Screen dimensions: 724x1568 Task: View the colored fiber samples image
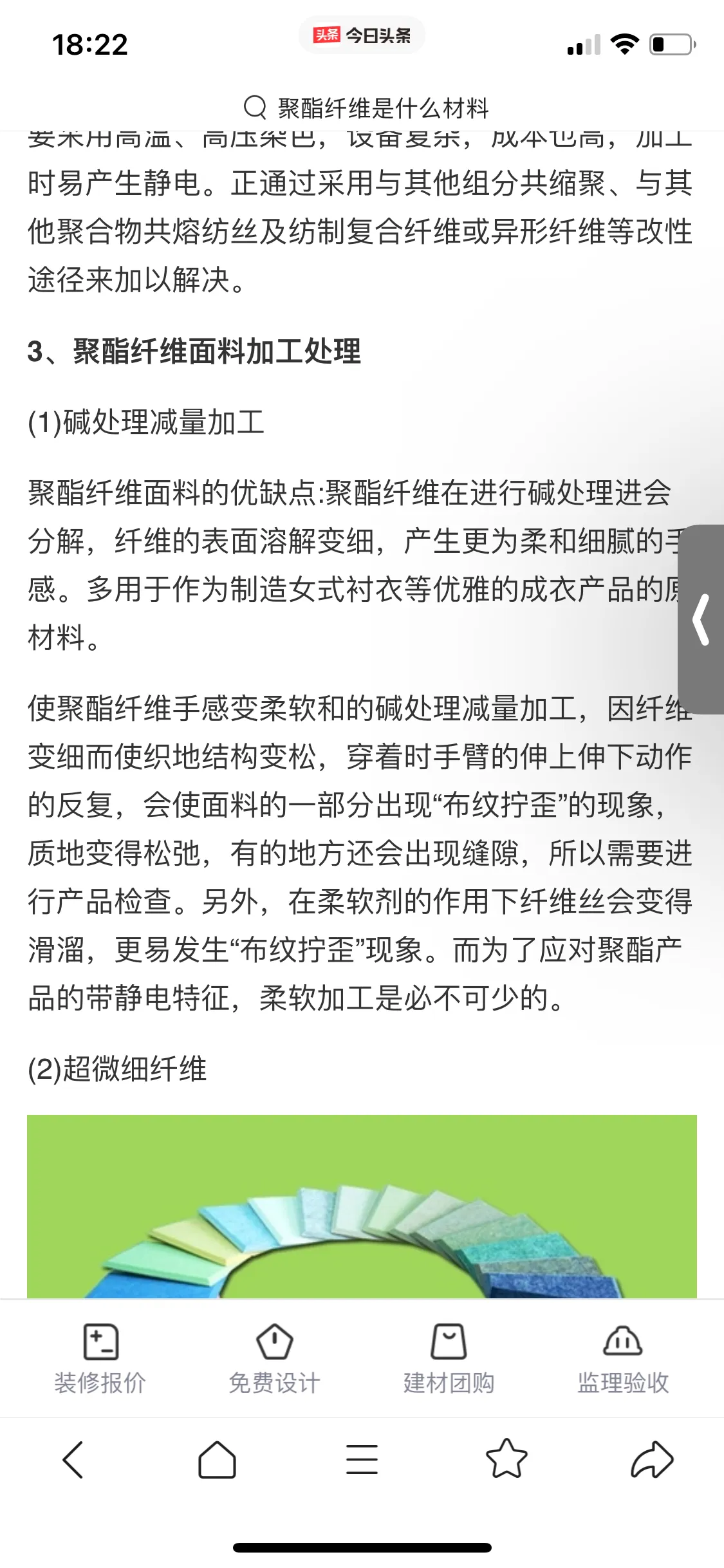[362, 1206]
